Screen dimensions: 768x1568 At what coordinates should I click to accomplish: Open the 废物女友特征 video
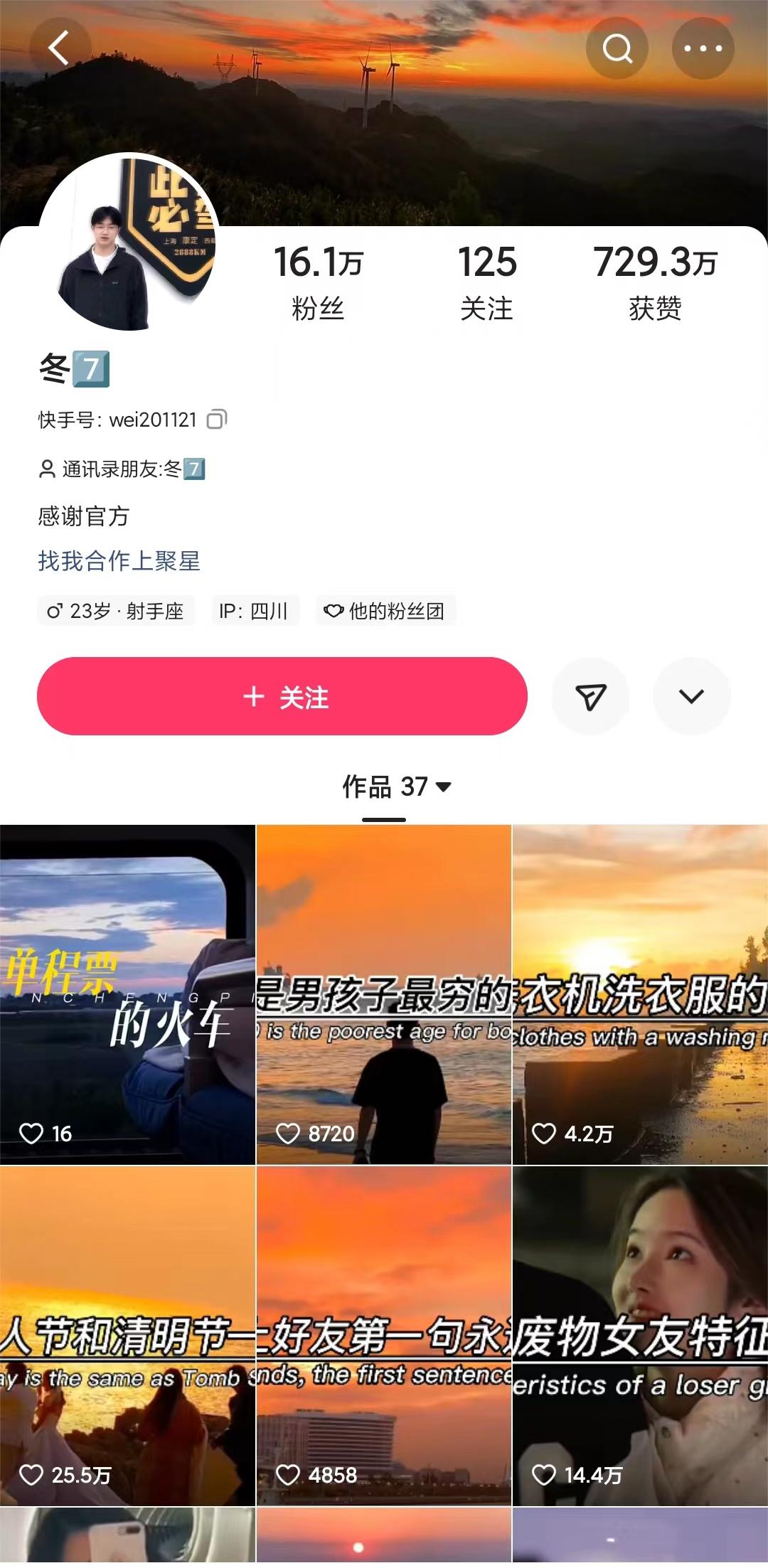[x=640, y=1335]
